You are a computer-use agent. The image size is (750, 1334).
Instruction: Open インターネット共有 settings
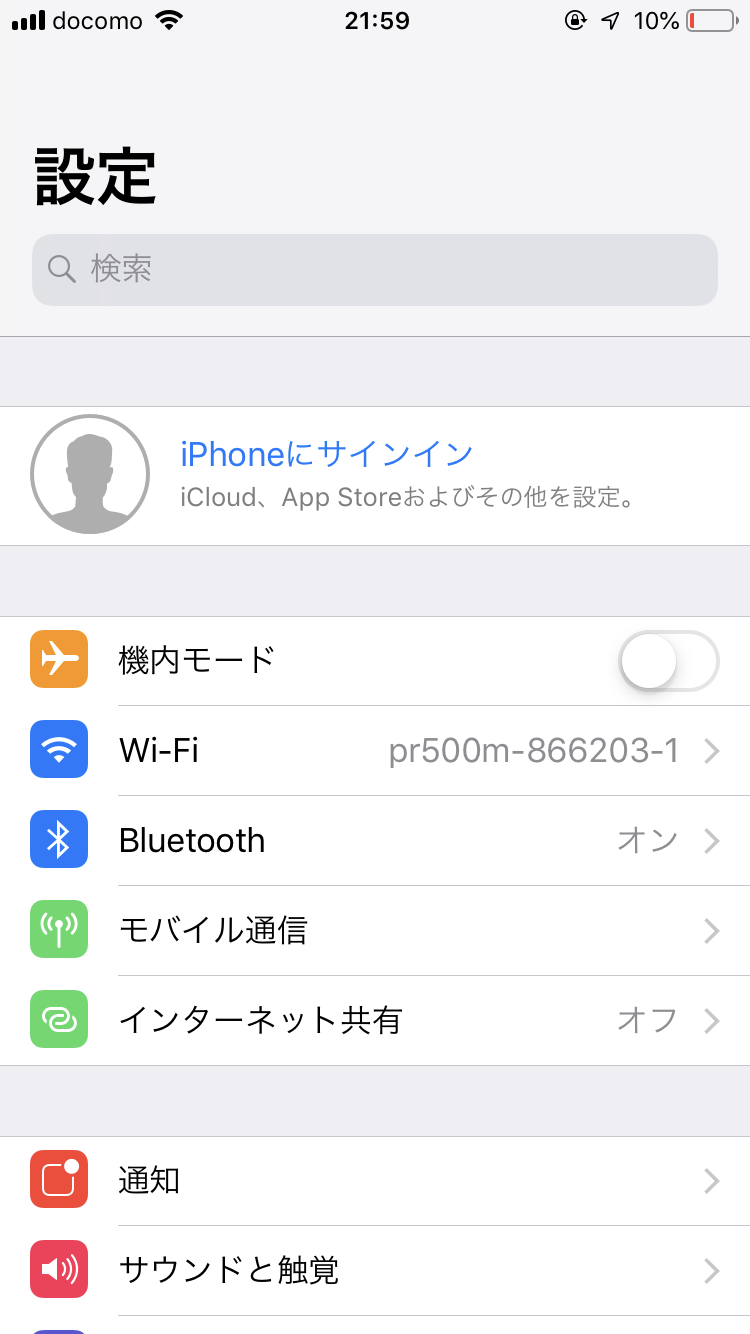(375, 1020)
